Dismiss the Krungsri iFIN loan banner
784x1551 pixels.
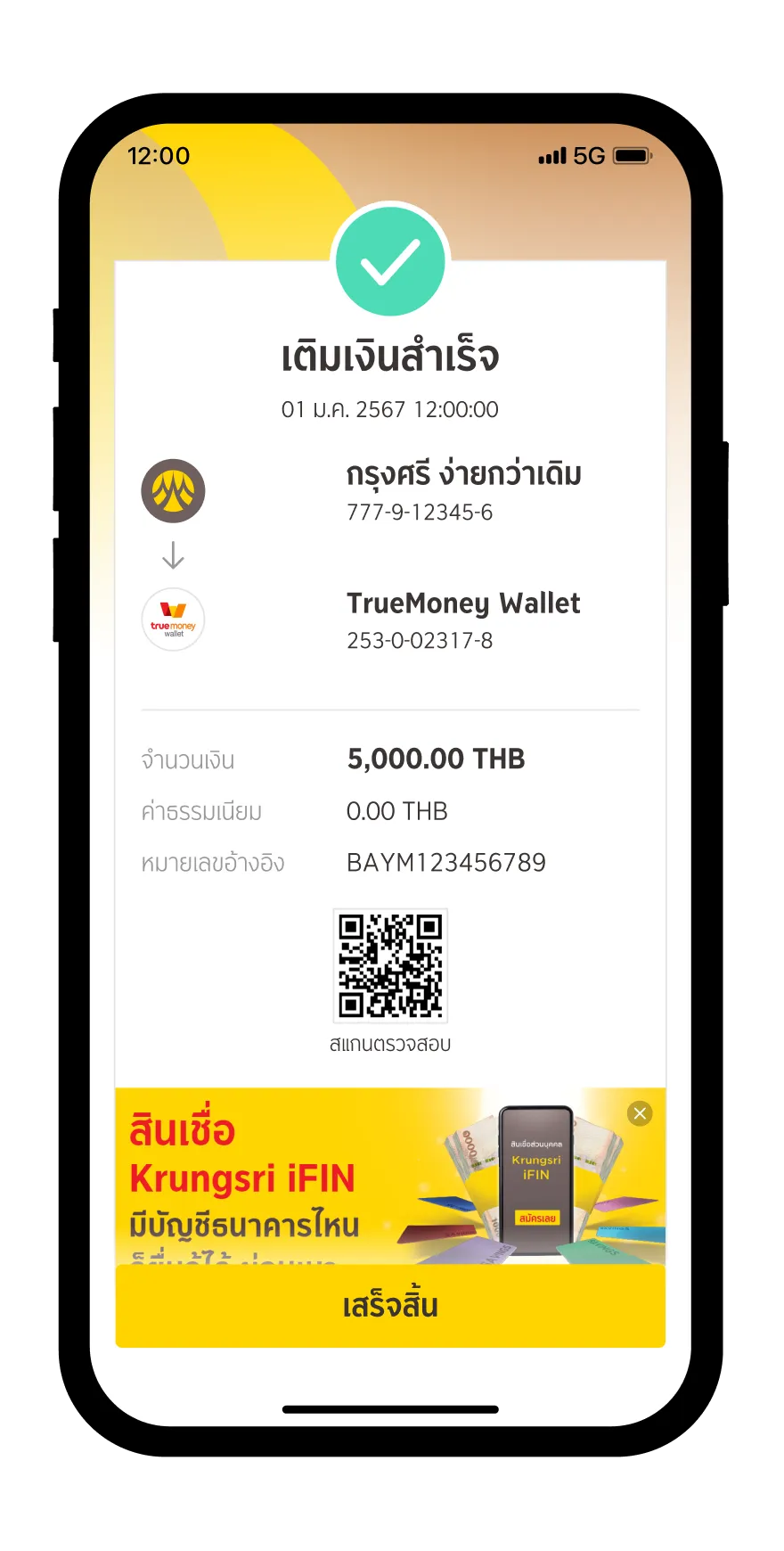coord(640,1113)
